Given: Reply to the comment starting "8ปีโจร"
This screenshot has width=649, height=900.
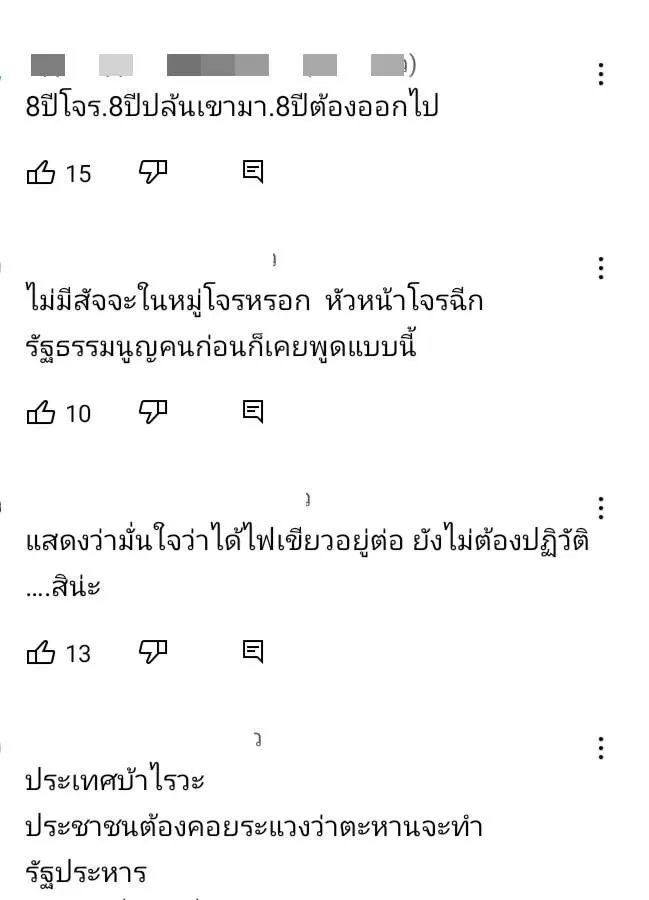Looking at the screenshot, I should (253, 172).
